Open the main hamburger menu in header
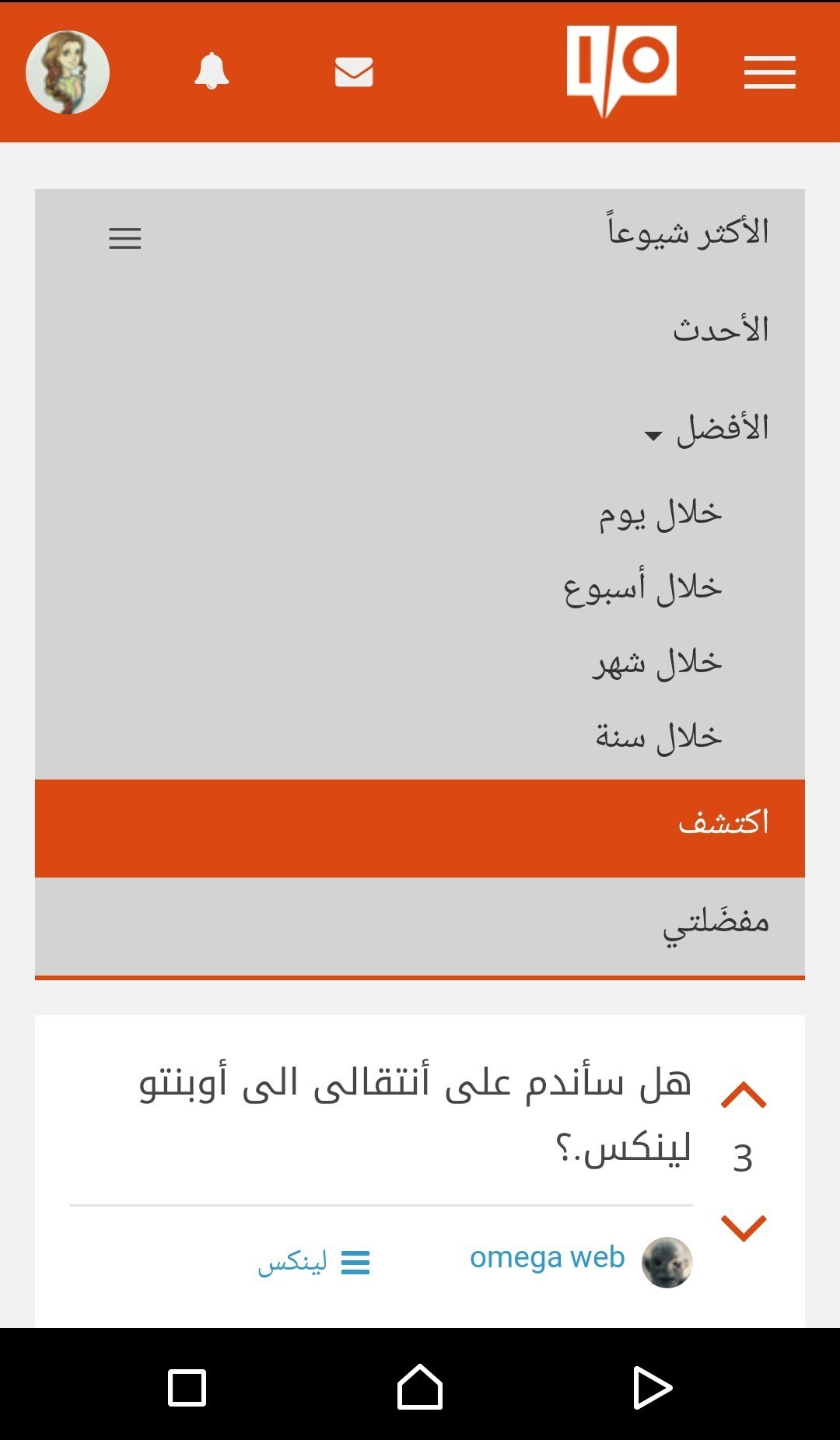Viewport: 840px width, 1440px height. coord(769,72)
